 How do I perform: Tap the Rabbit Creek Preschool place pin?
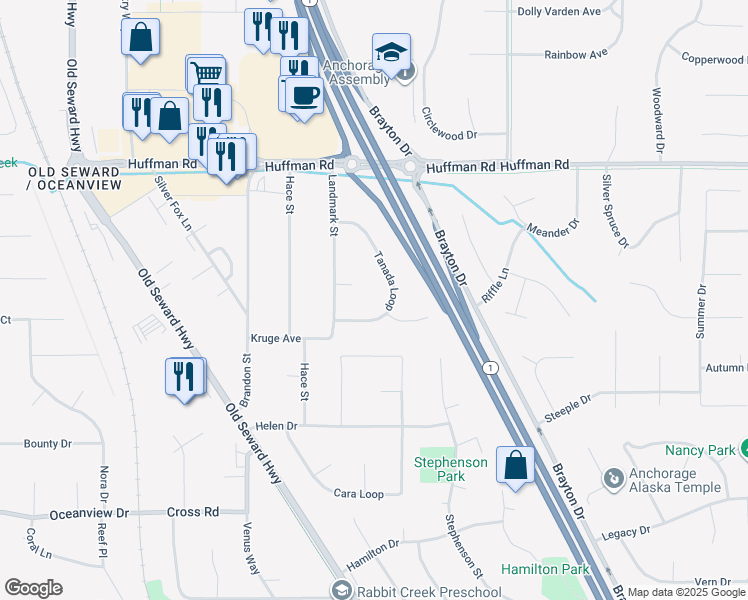click(x=342, y=590)
